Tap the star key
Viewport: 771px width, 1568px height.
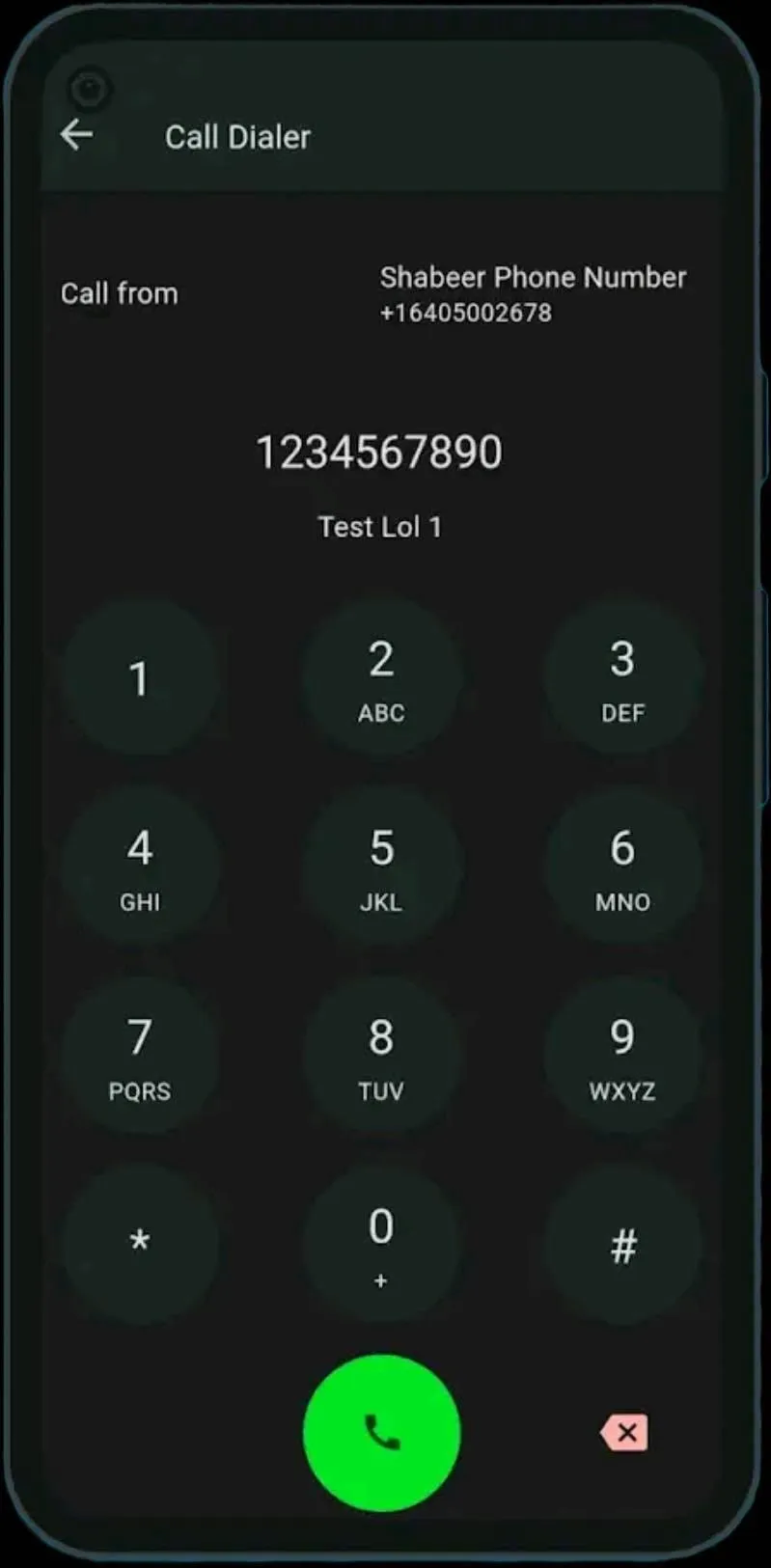click(x=140, y=1245)
